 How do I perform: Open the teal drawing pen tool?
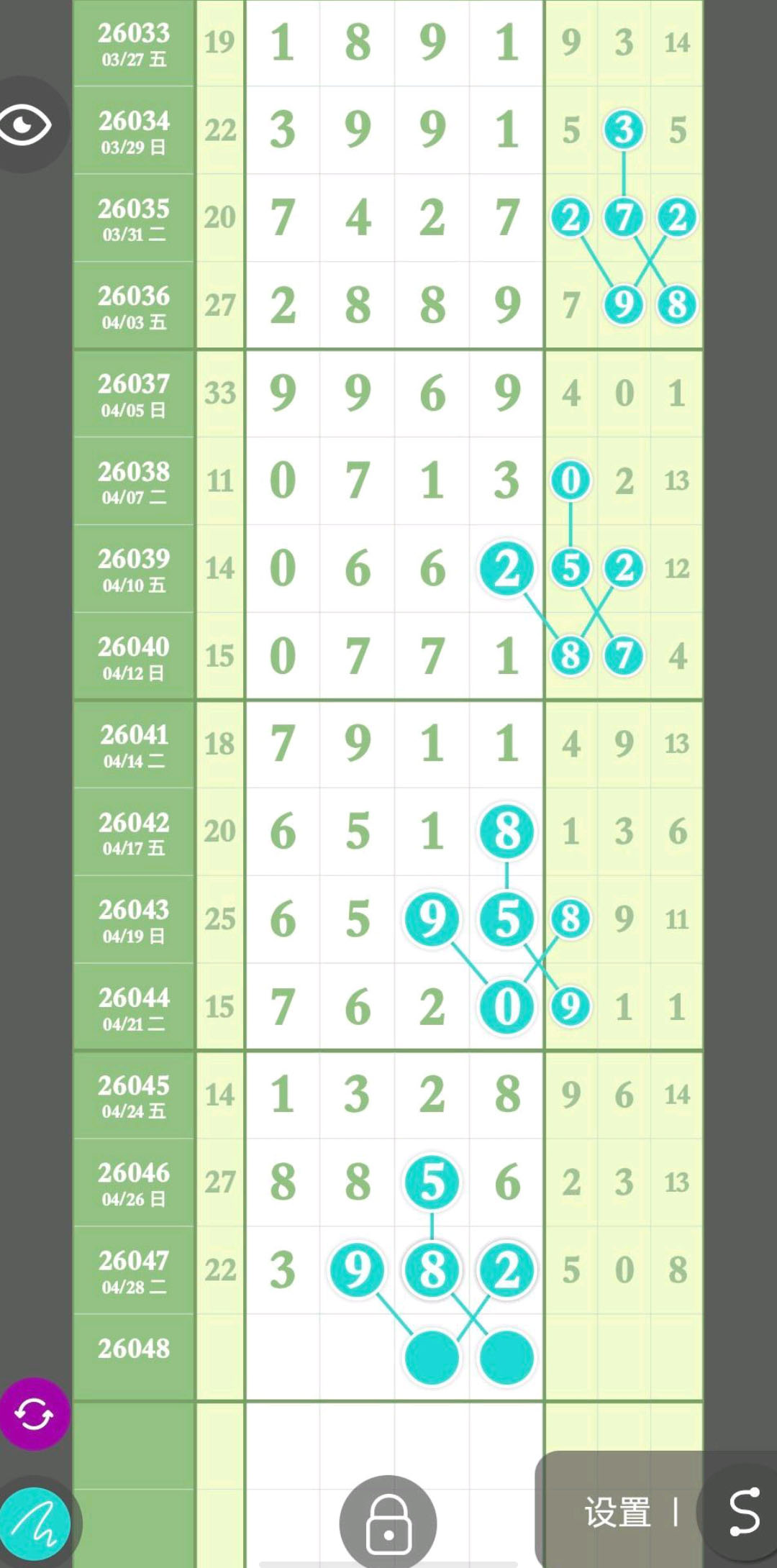tap(35, 1523)
